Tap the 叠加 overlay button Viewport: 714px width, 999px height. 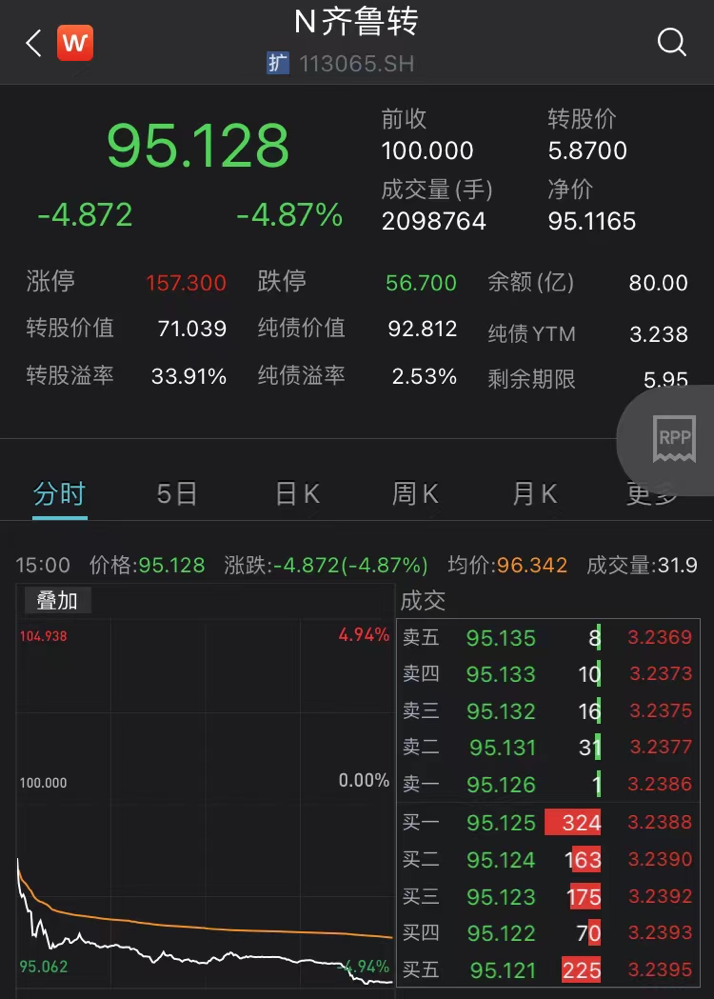pos(56,600)
